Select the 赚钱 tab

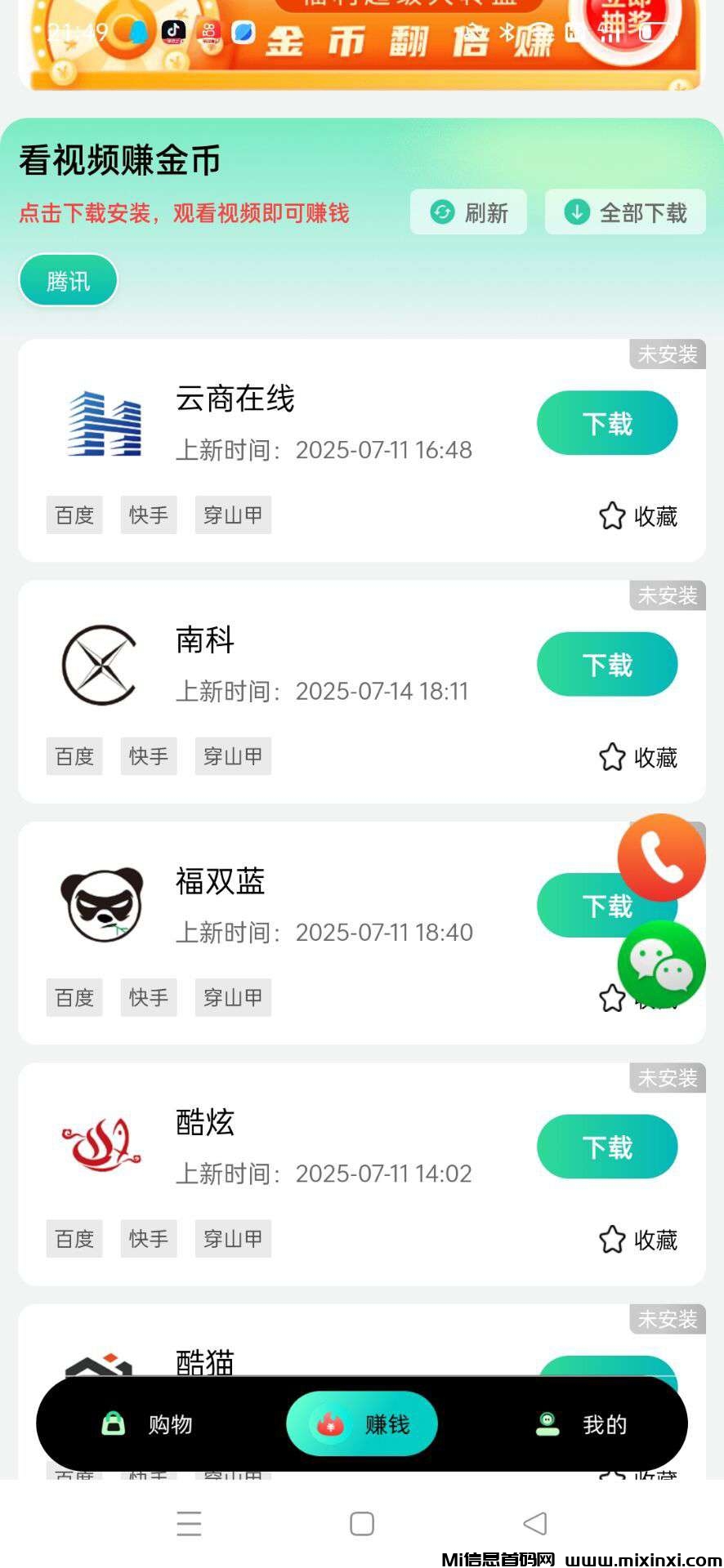tap(362, 1424)
